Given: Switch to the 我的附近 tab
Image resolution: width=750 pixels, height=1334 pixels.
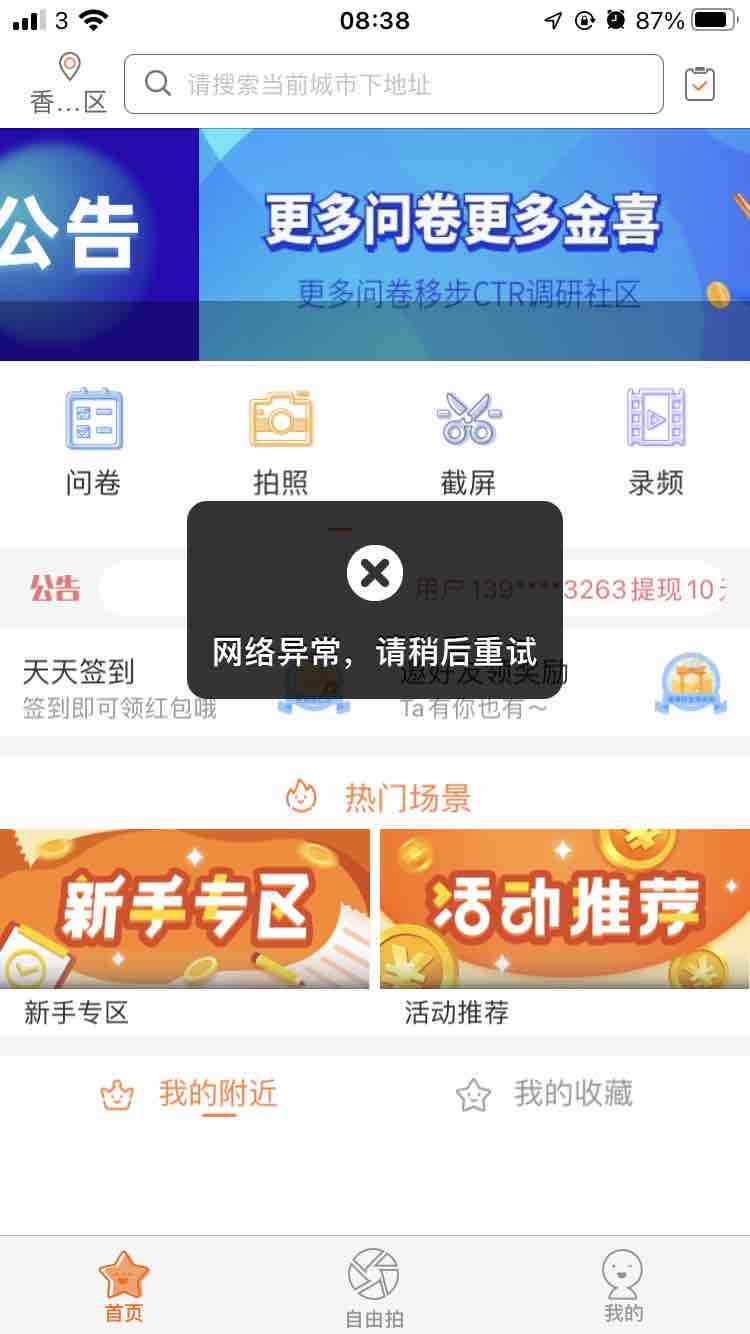Looking at the screenshot, I should (188, 1095).
